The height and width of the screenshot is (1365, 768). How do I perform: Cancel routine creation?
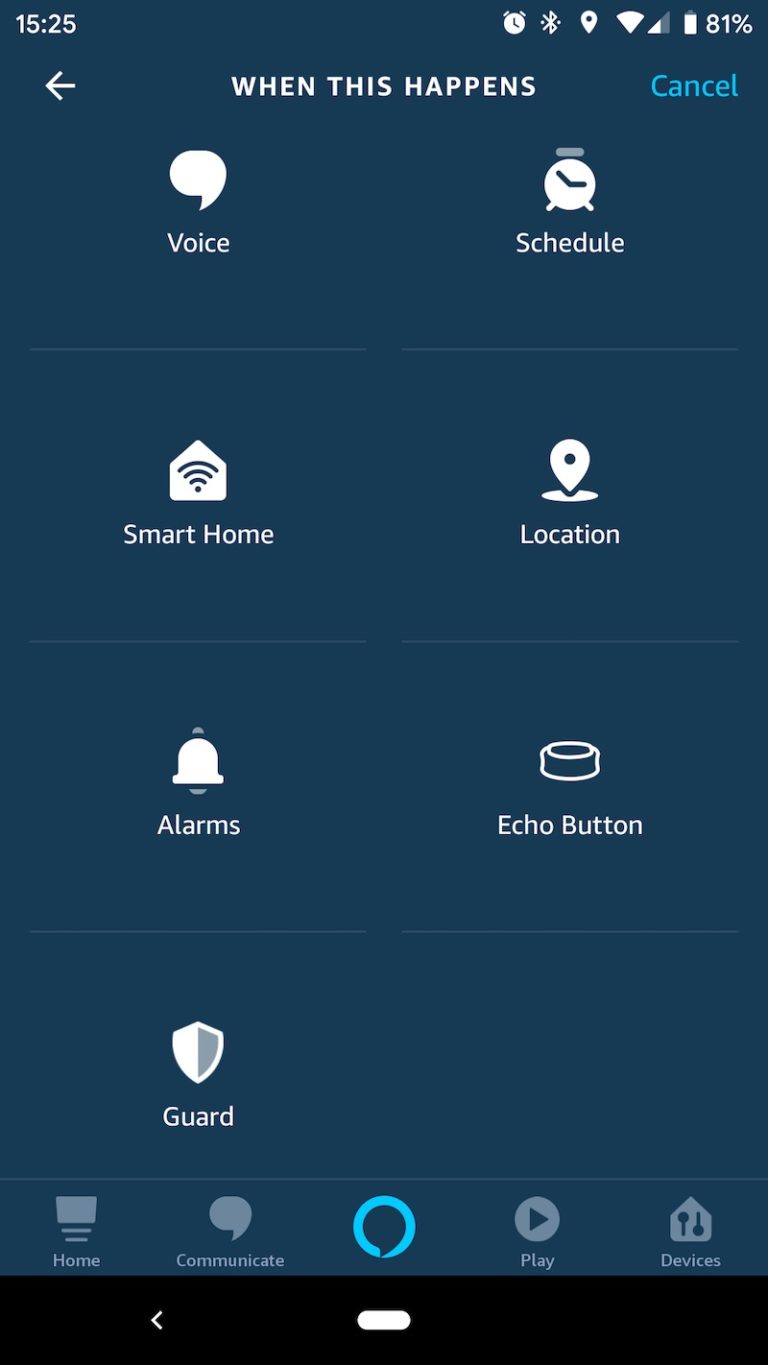(694, 86)
